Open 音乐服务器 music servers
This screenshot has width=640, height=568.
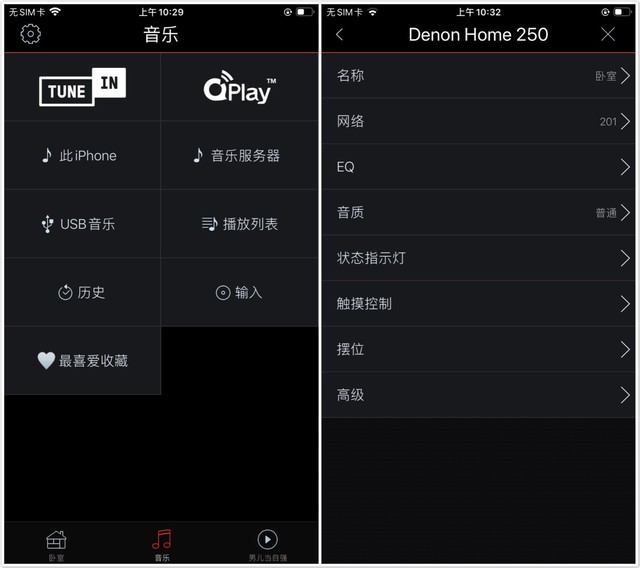click(x=239, y=156)
